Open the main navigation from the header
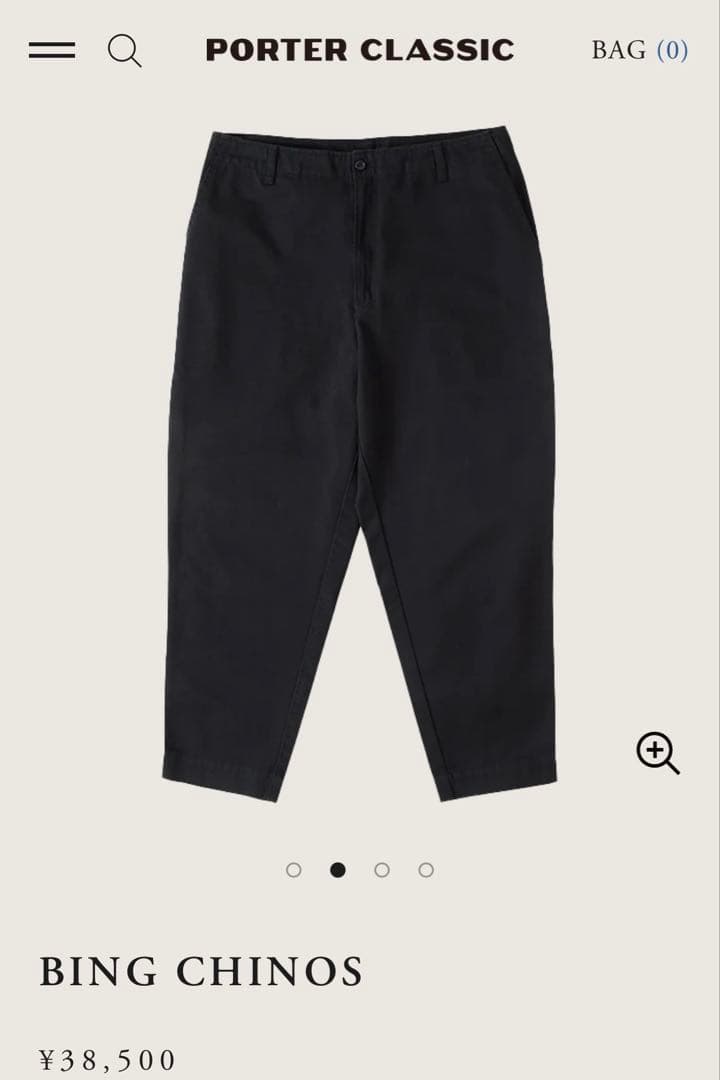Screen dimensions: 720x1080 pos(51,51)
